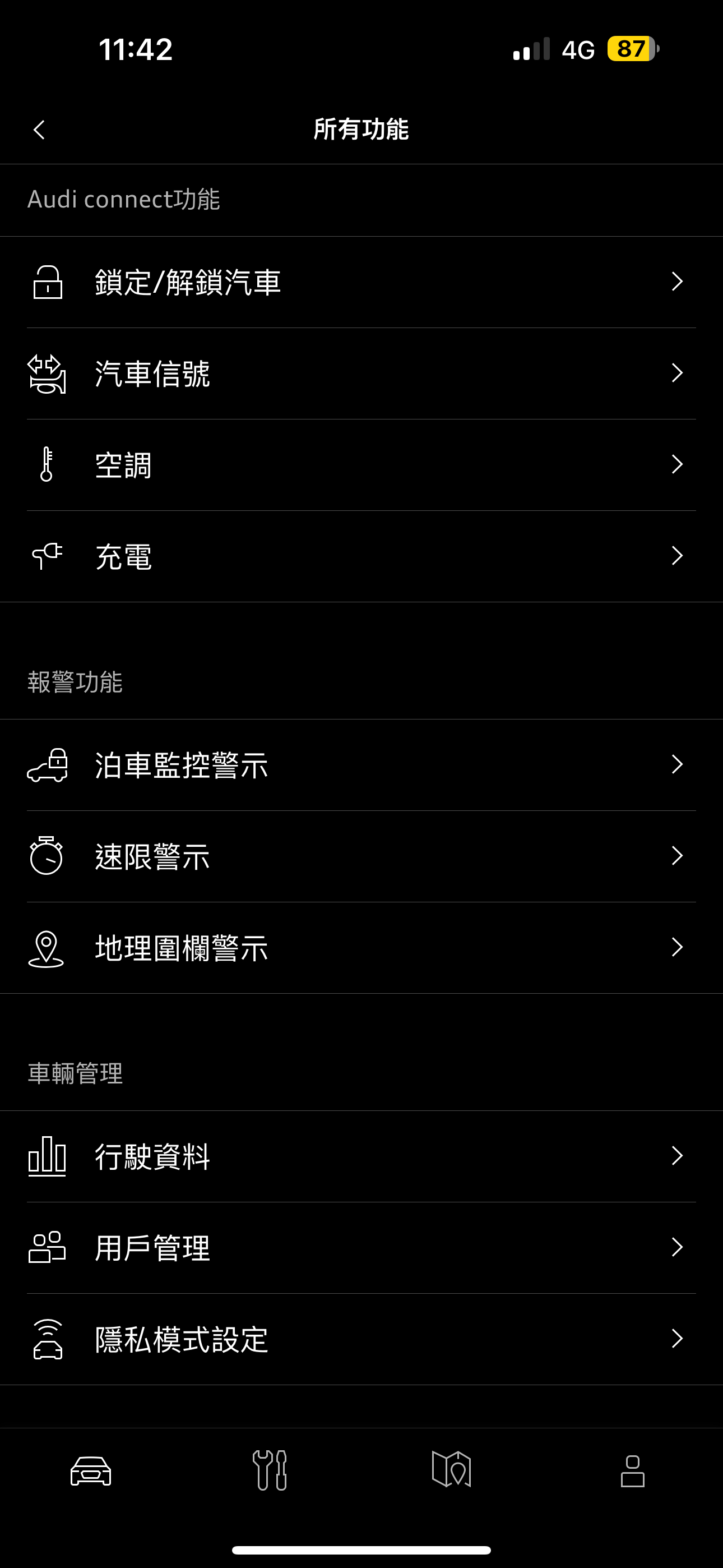Open 用戶管理 user management
Image resolution: width=723 pixels, height=1568 pixels.
(361, 1248)
